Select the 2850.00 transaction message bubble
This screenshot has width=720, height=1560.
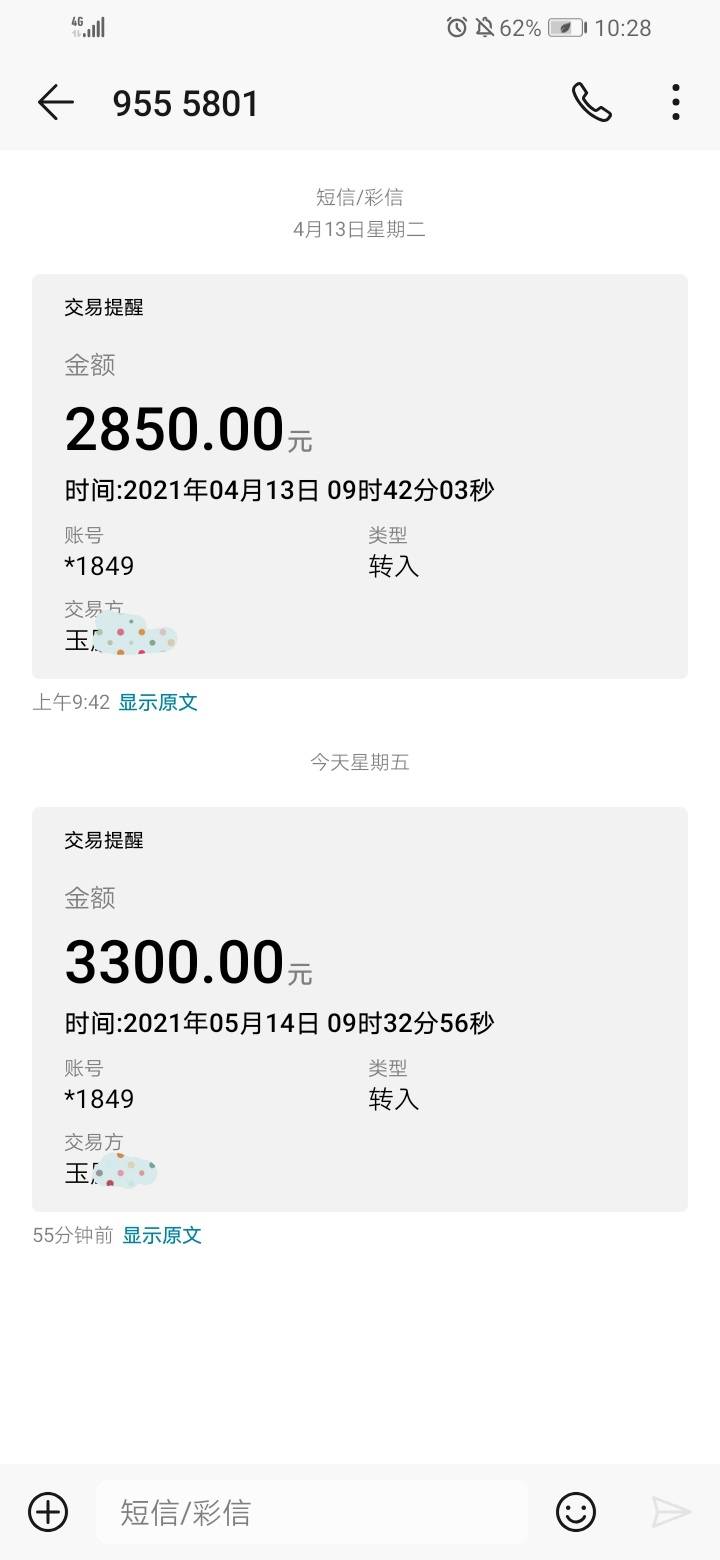360,470
